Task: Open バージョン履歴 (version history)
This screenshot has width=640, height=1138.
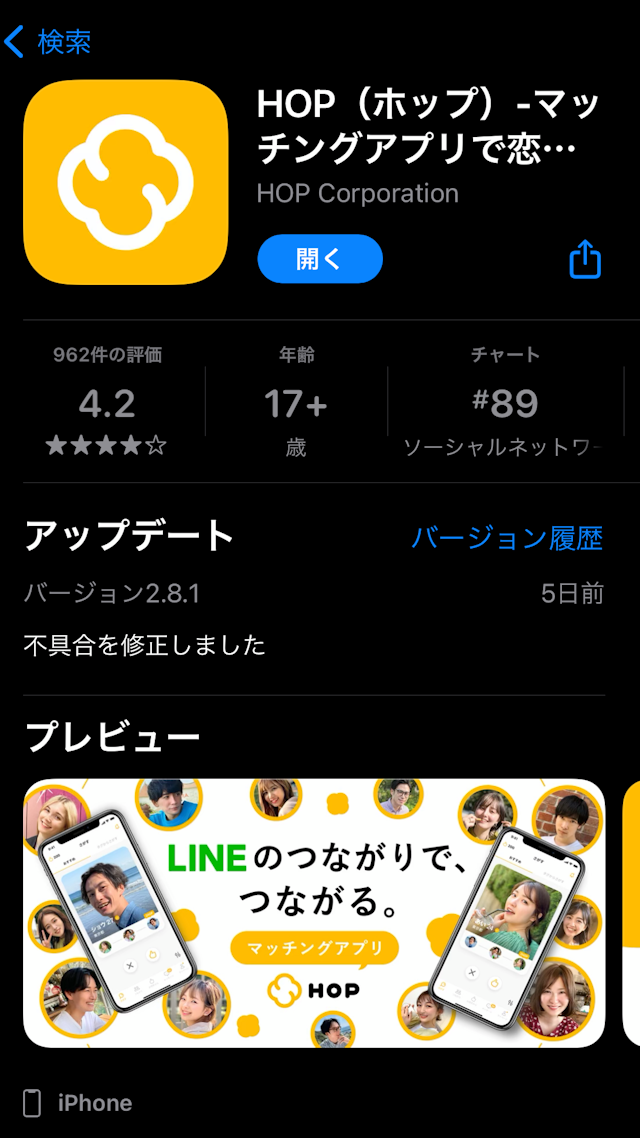Action: pyautogui.click(x=507, y=538)
